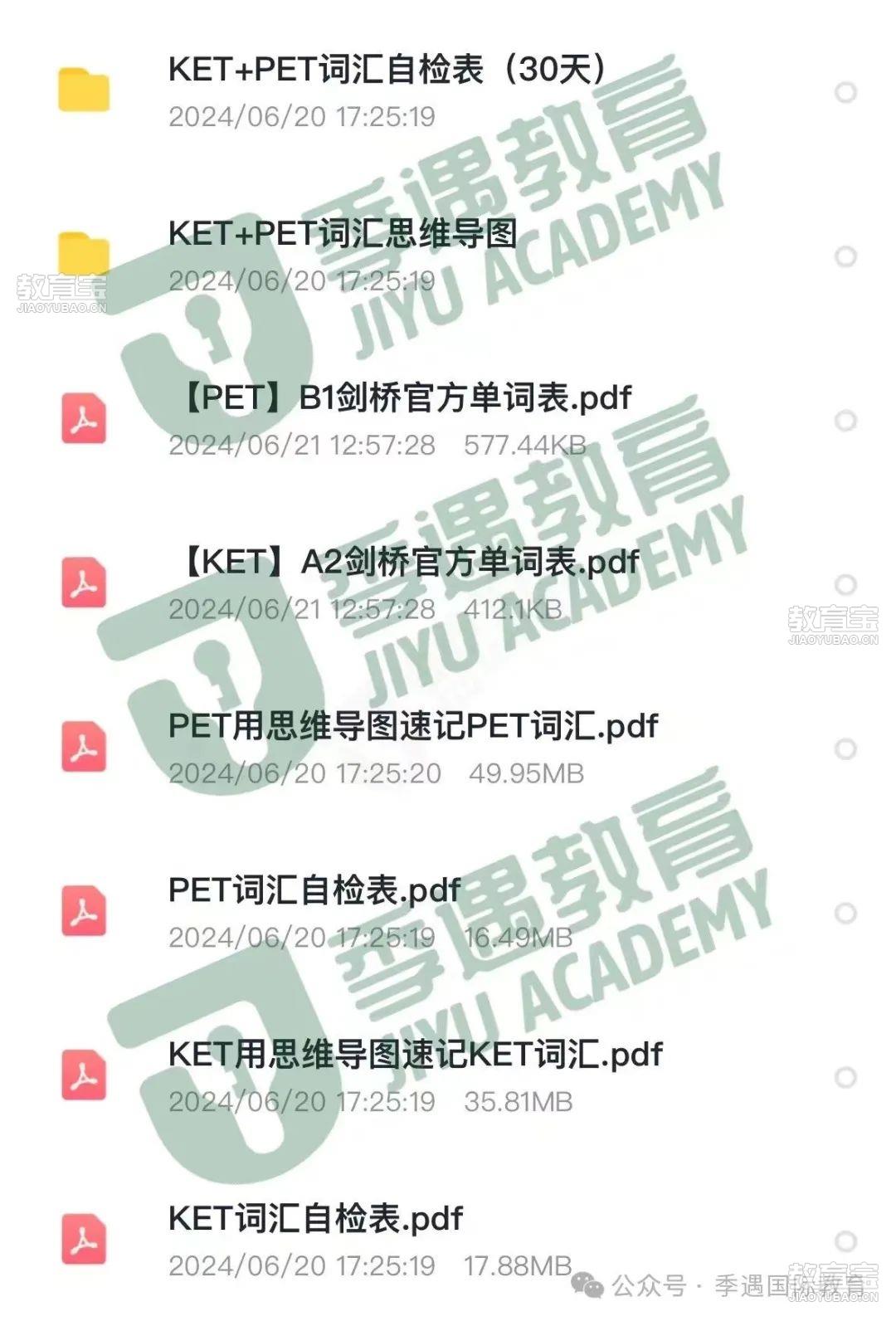Viewport: 896px width, 1321px height.
Task: Open the KET+PET词汇自检表（30天） folder
Action: pyautogui.click(x=387, y=70)
